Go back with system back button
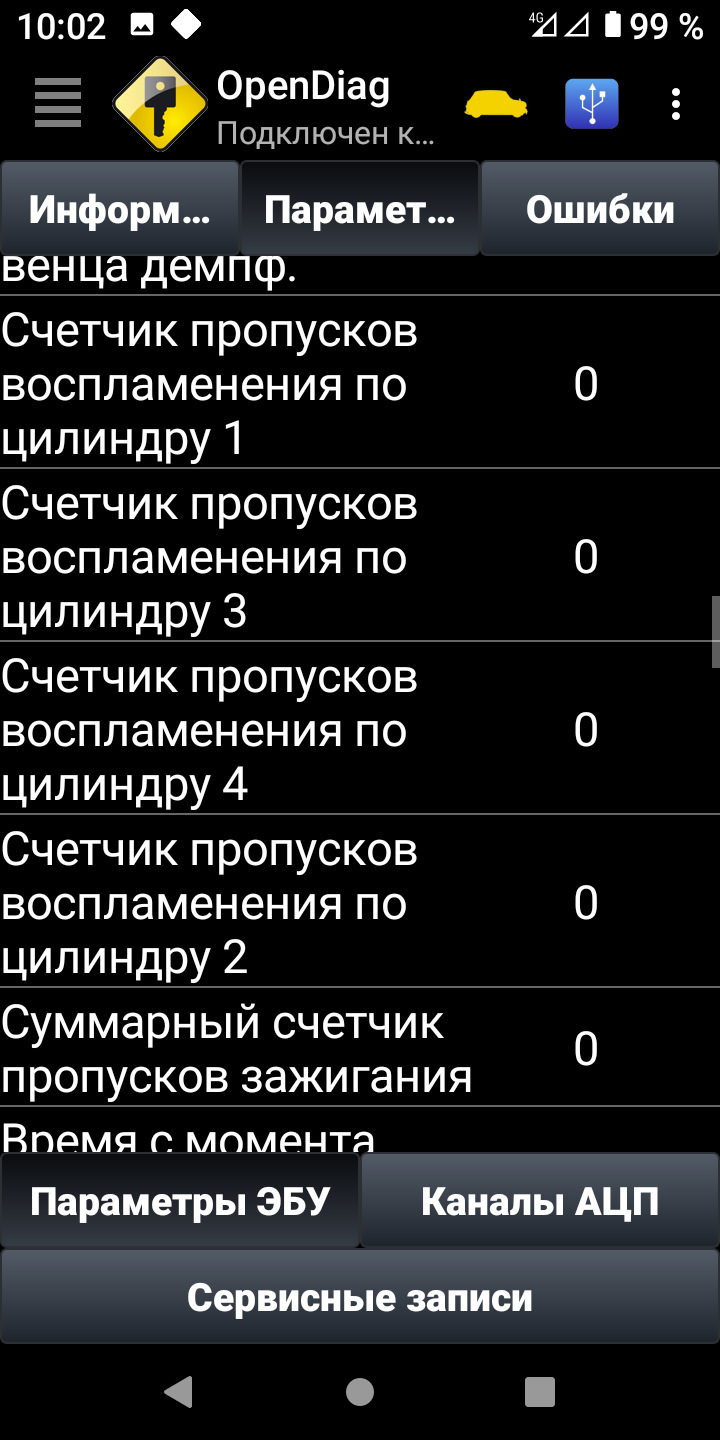The height and width of the screenshot is (1440, 720). 179,1391
